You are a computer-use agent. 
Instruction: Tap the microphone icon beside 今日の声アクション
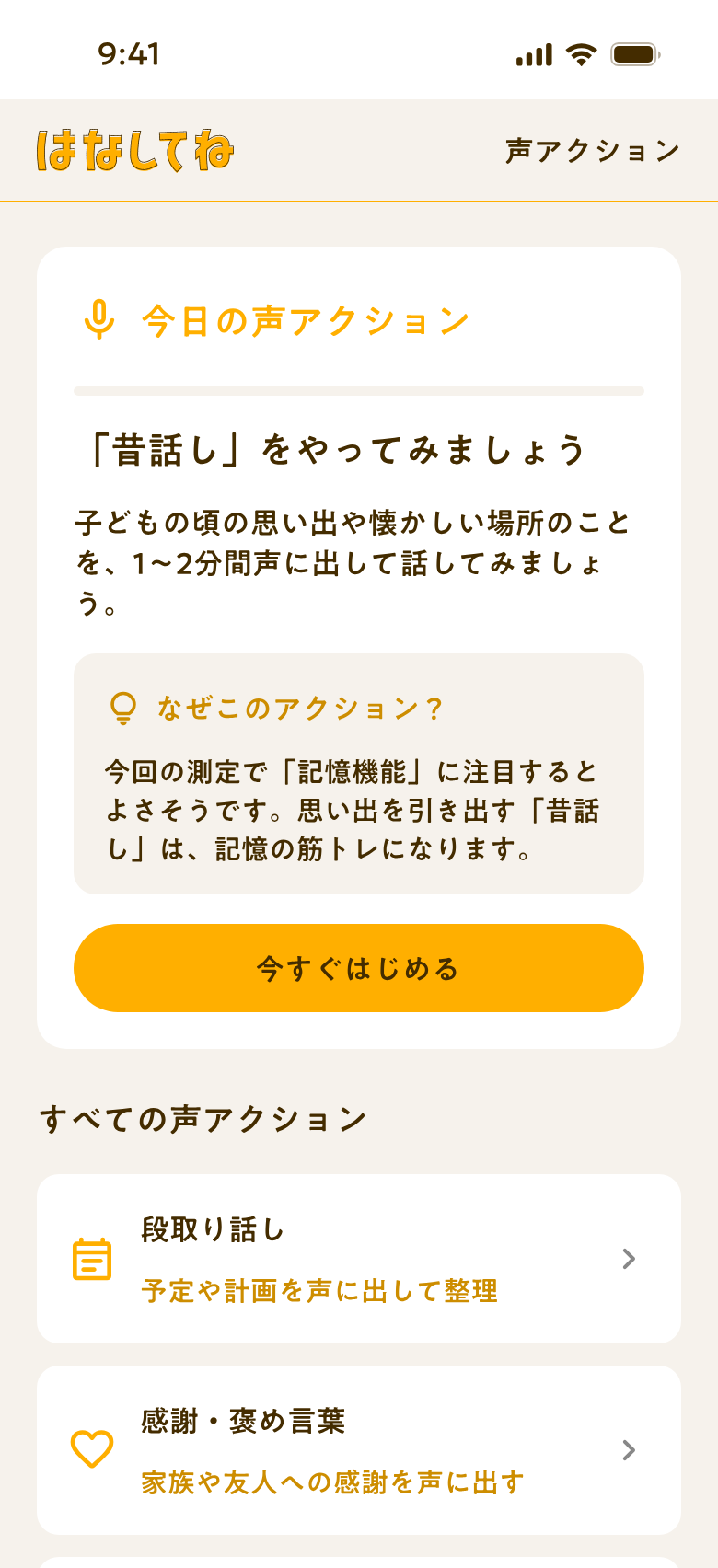click(99, 317)
